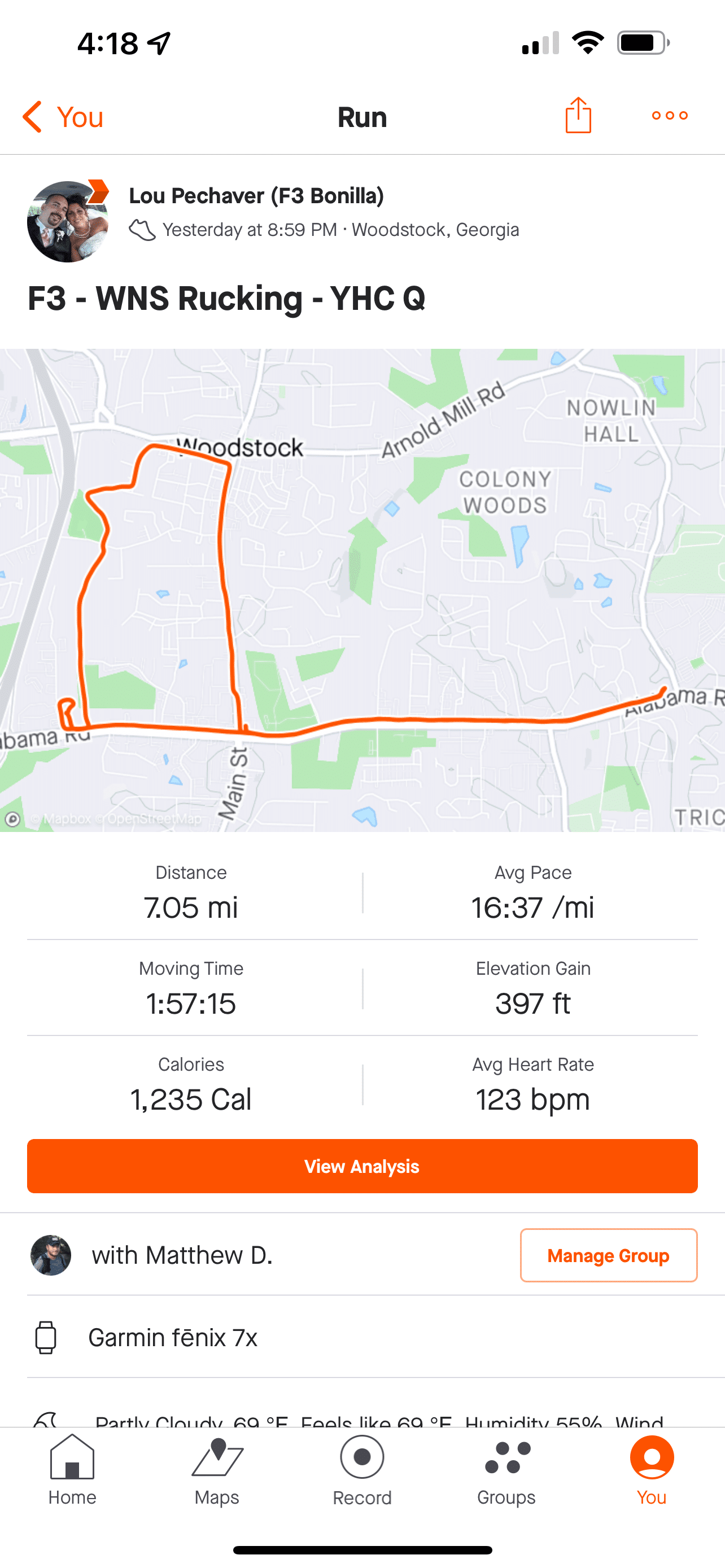Open Matthew D.'s profile
Viewport: 725px width, 1568px height.
click(x=51, y=1255)
